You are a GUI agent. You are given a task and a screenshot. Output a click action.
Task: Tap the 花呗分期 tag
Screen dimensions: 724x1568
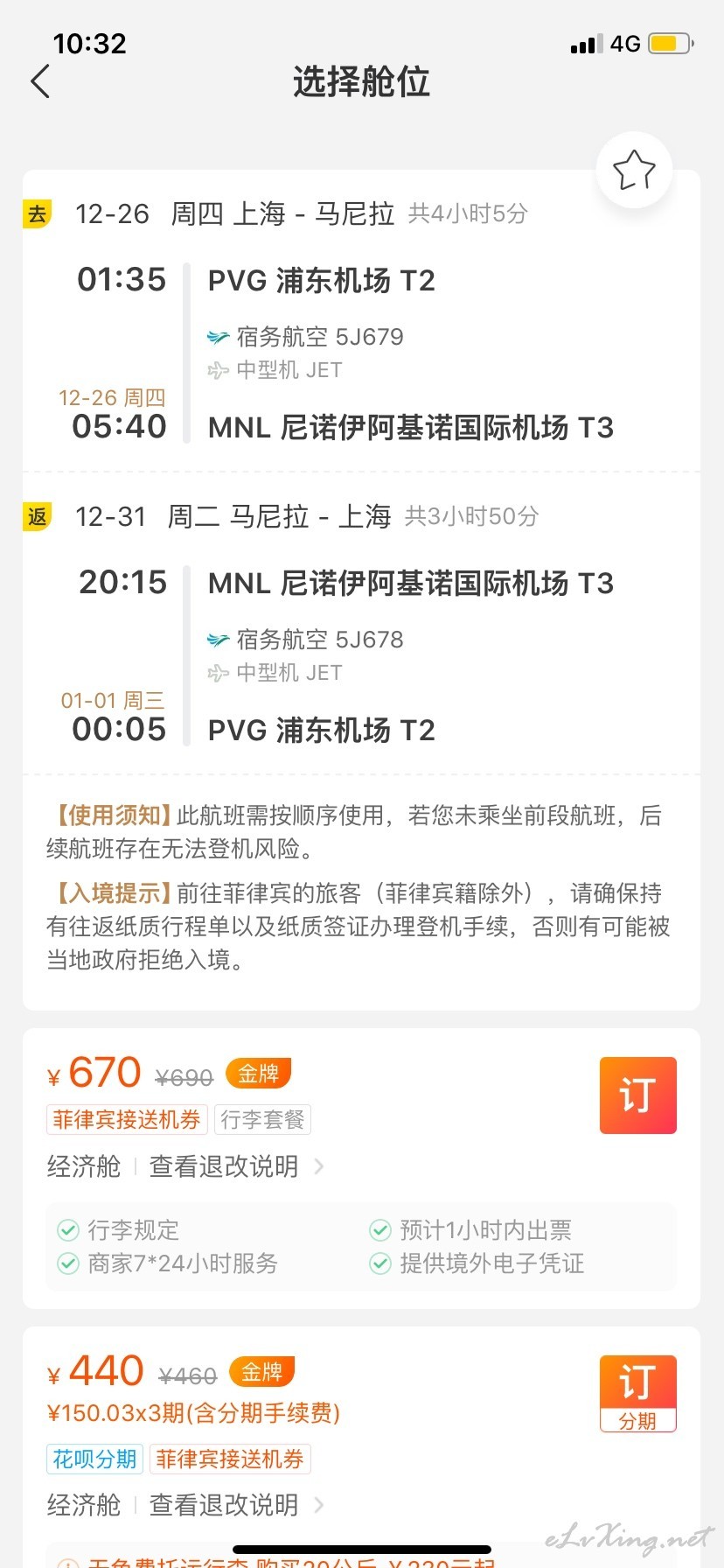(x=94, y=1459)
